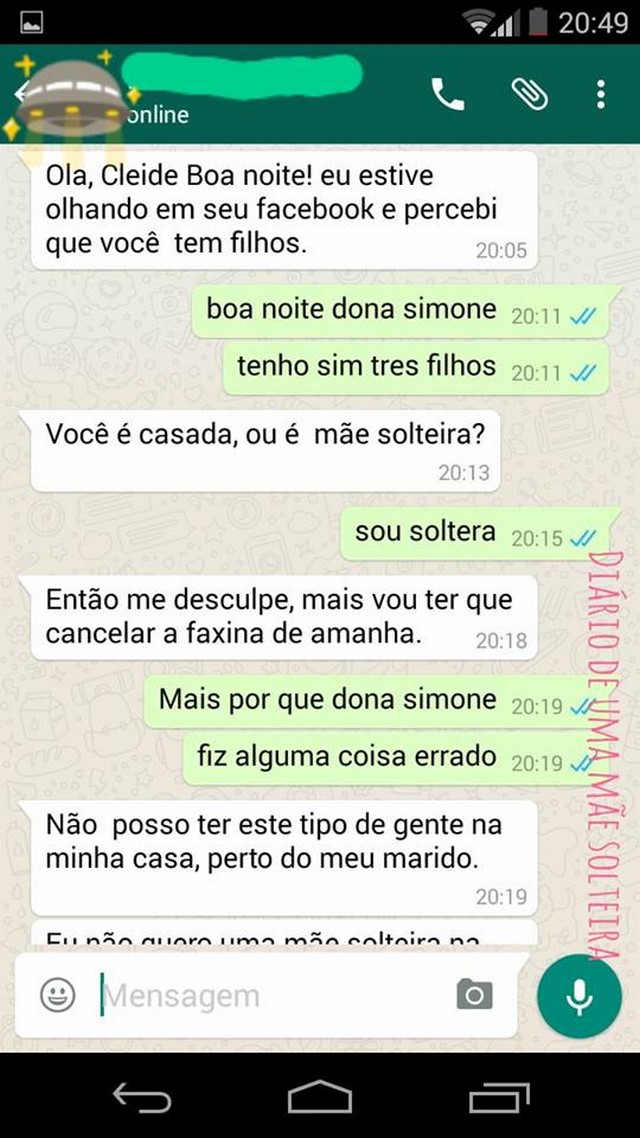This screenshot has height=1138, width=640.
Task: Open the three-dot overflow menu
Action: pos(600,94)
